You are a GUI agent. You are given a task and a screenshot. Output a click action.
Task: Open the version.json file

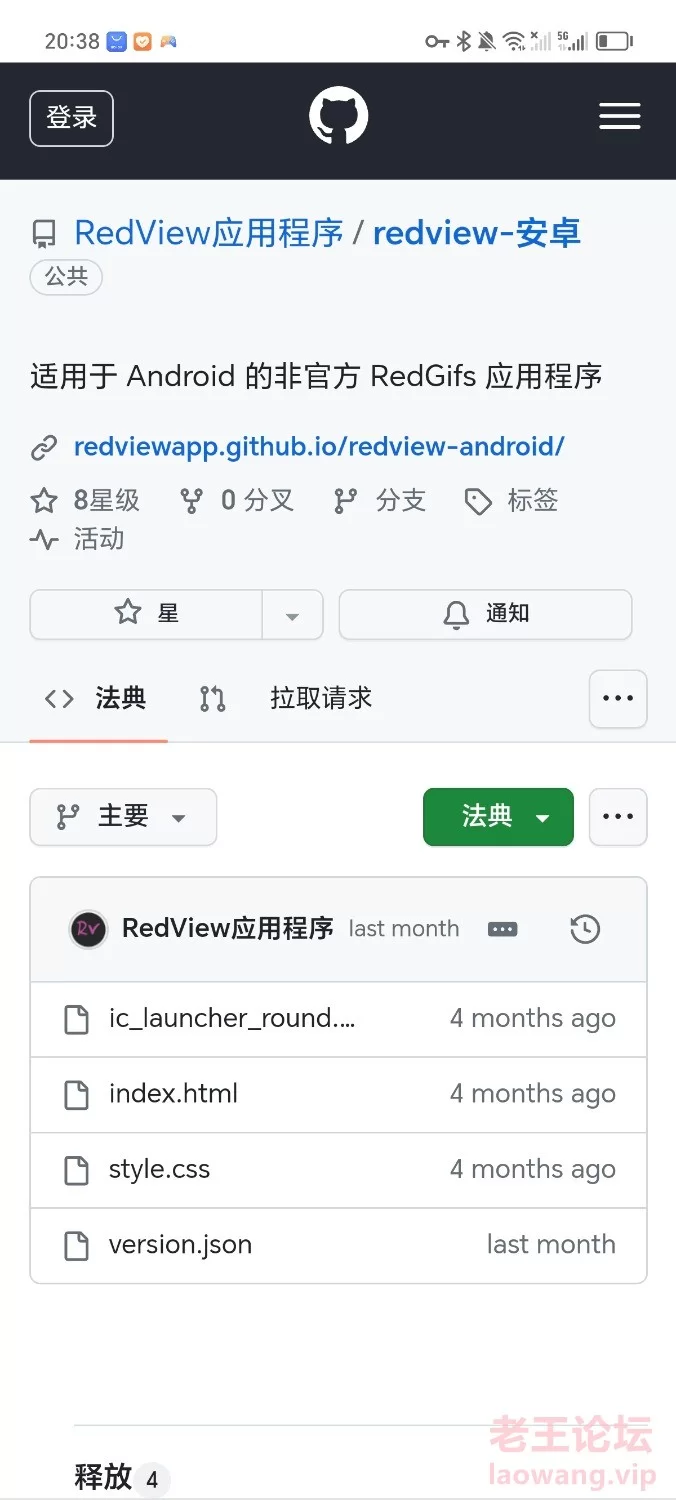click(x=180, y=1245)
